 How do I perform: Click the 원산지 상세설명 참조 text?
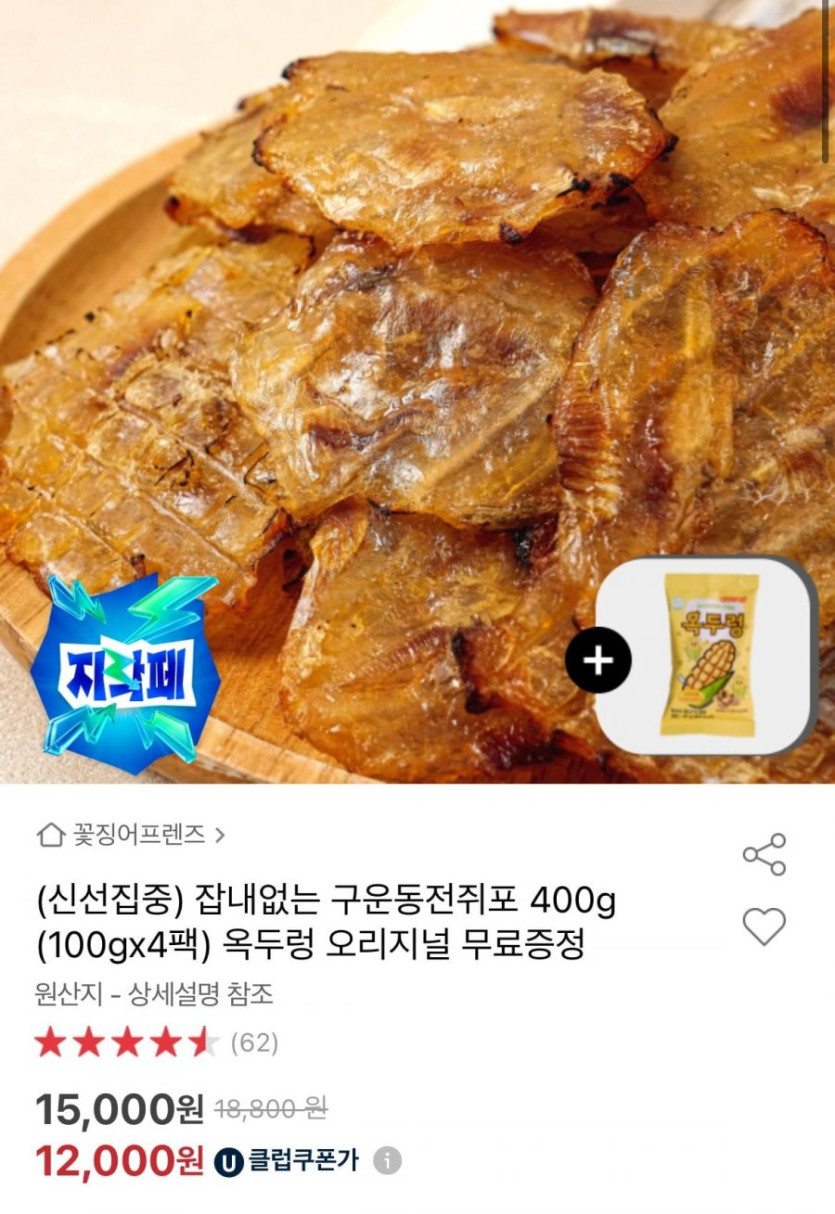click(156, 994)
